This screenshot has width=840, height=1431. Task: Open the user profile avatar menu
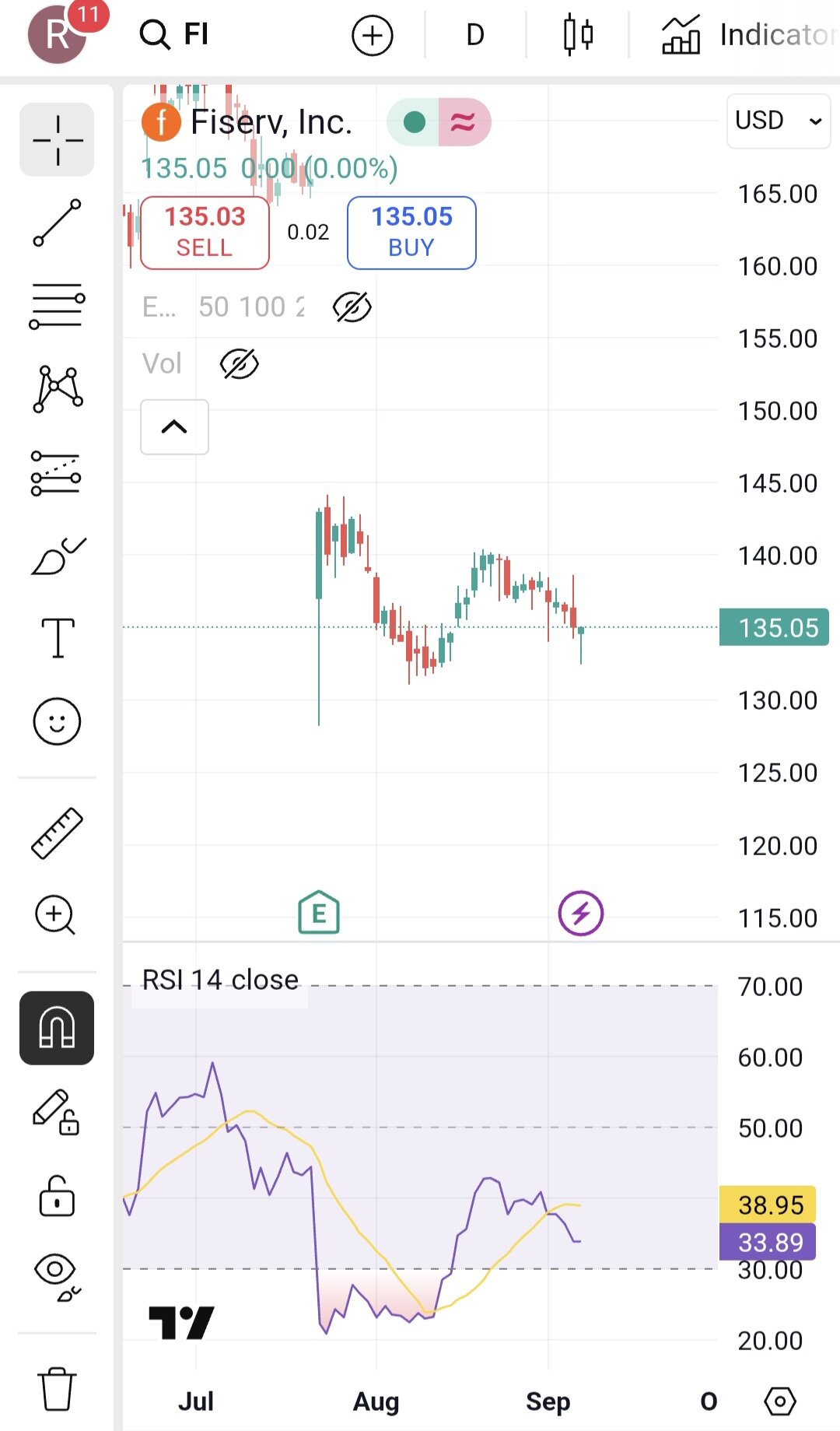pos(57,35)
